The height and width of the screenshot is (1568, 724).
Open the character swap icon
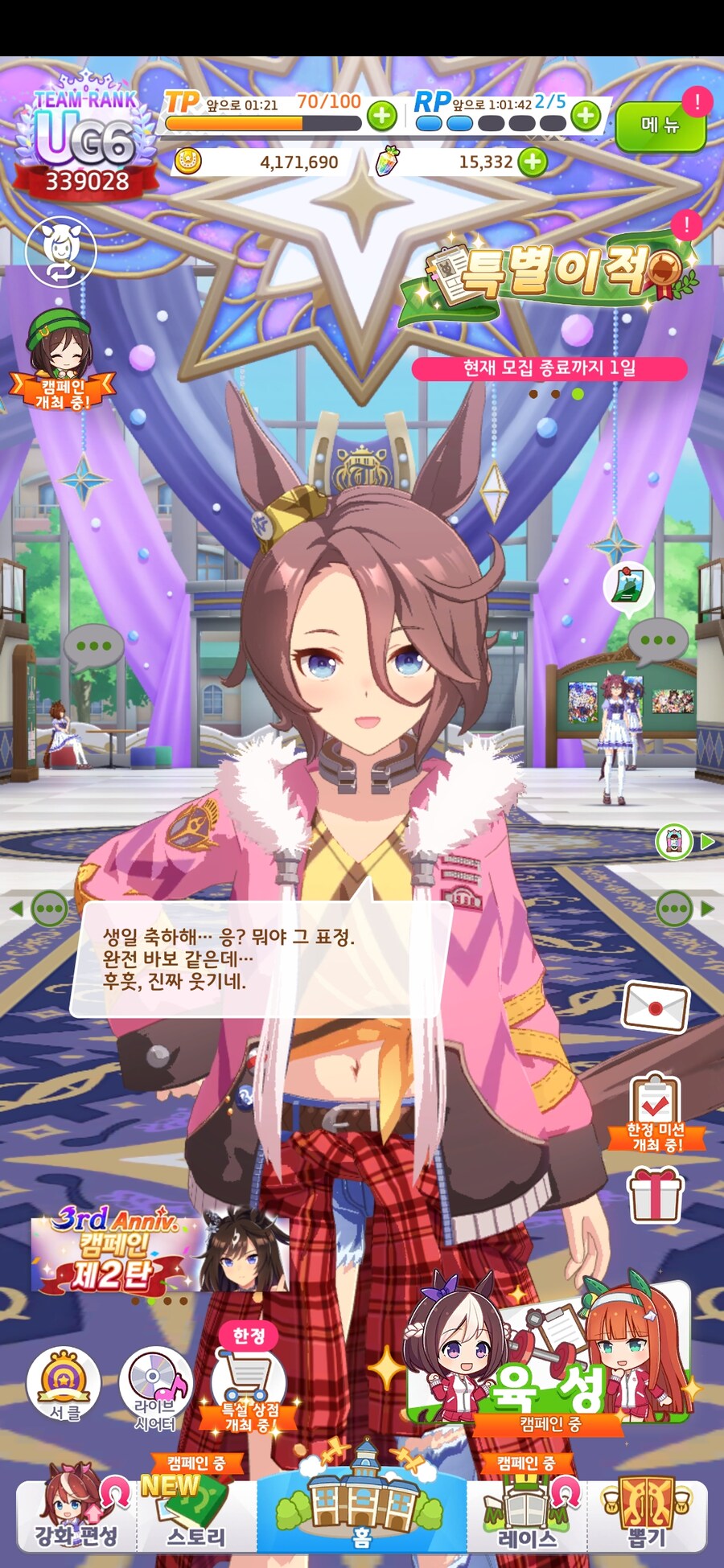click(x=61, y=251)
